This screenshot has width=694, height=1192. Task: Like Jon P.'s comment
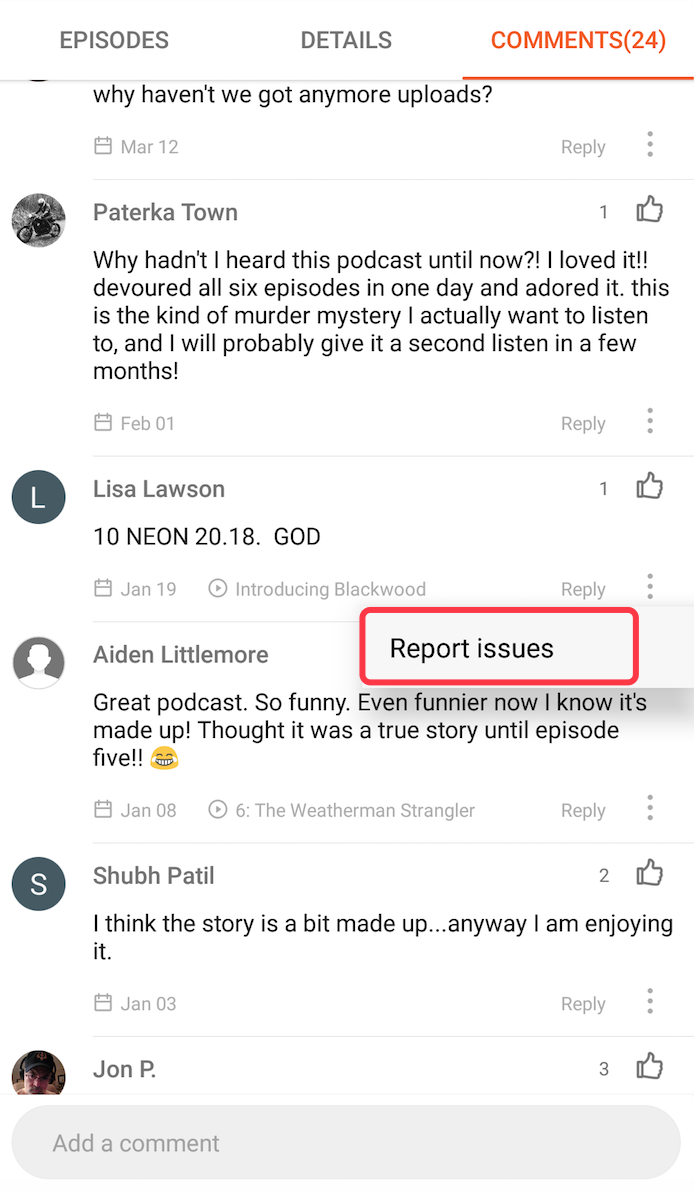click(x=650, y=1067)
